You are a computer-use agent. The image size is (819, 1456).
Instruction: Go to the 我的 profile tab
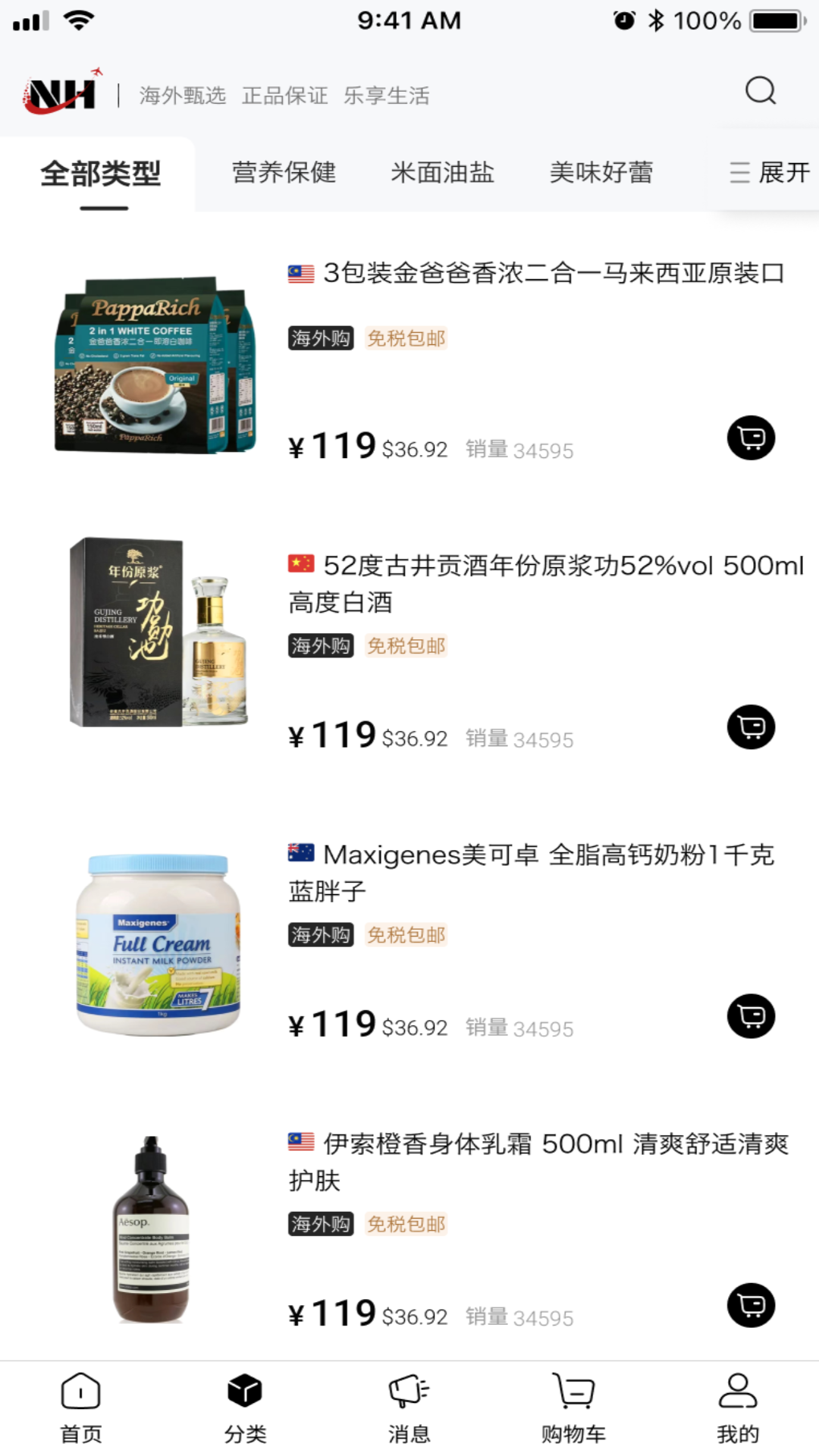click(737, 1407)
